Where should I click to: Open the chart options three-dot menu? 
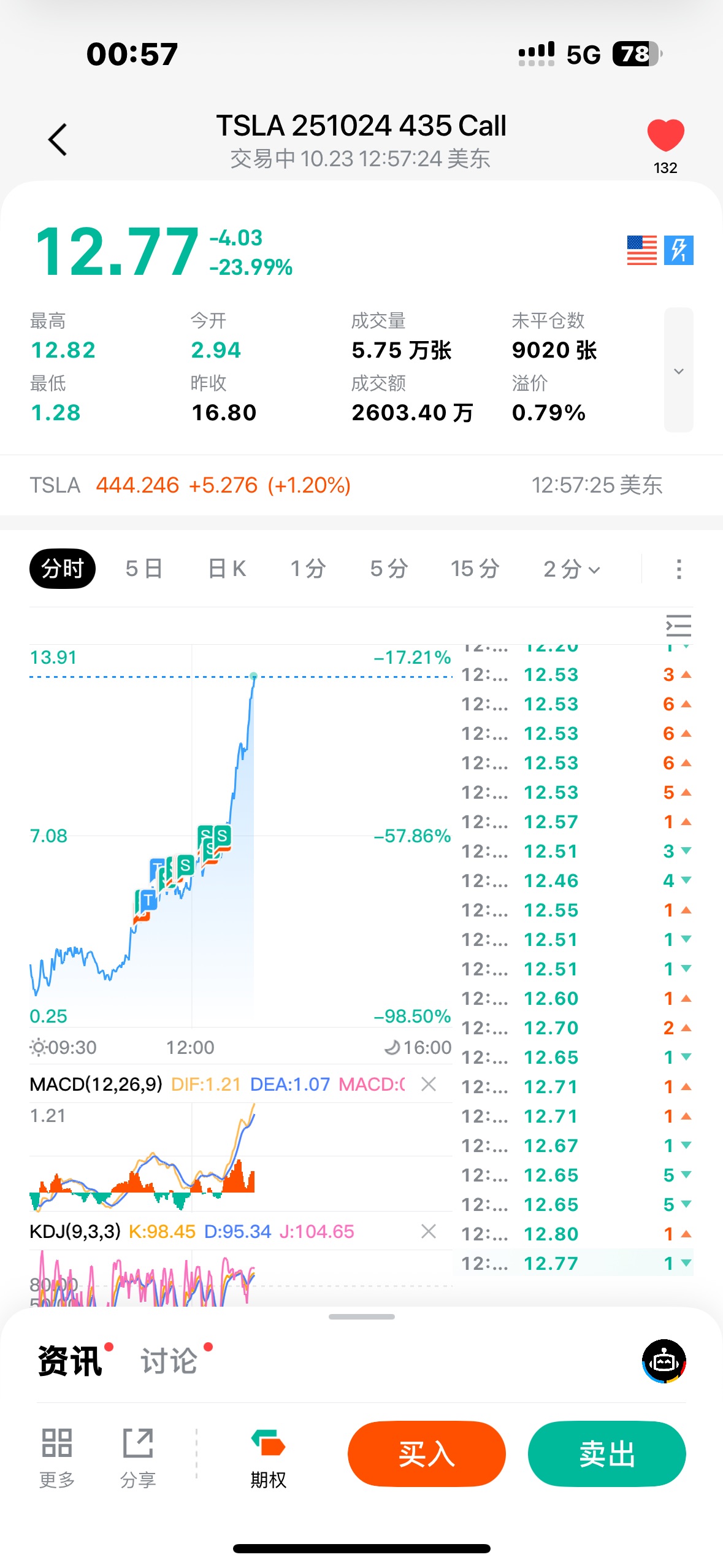pyautogui.click(x=678, y=569)
